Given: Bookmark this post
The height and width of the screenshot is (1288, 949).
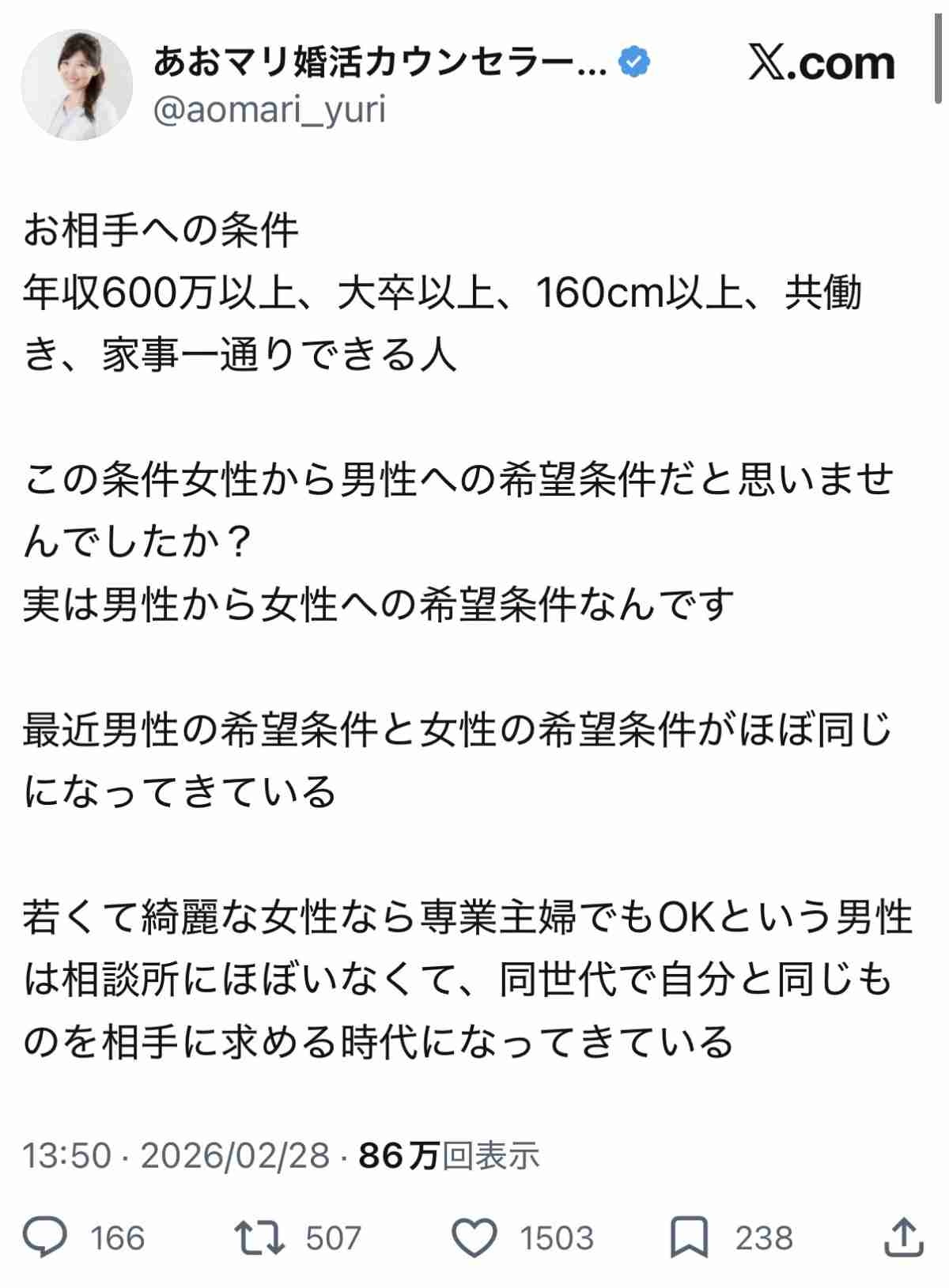Looking at the screenshot, I should pyautogui.click(x=689, y=1237).
